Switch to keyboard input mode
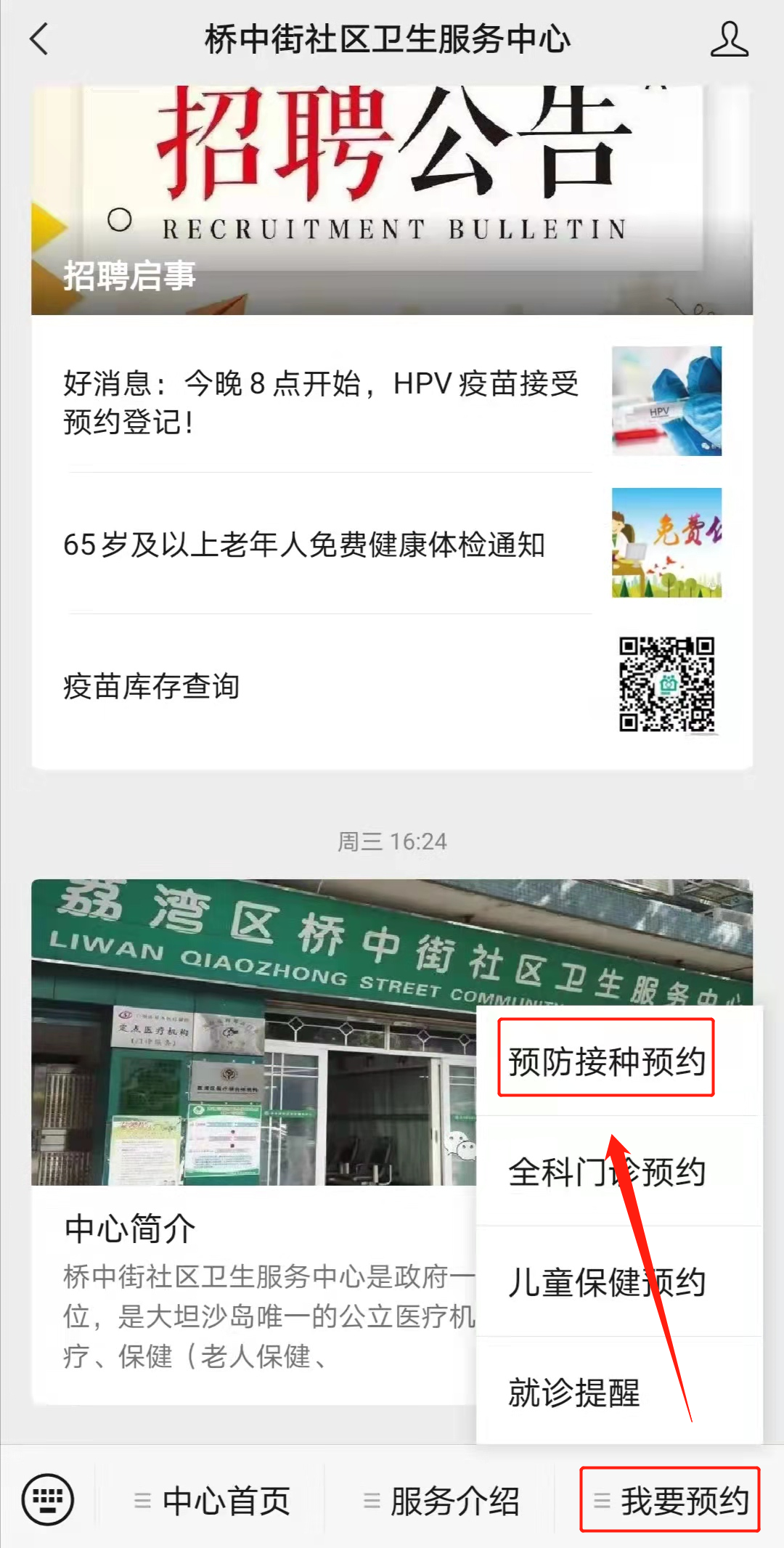The width and height of the screenshot is (784, 1548). [48, 1499]
